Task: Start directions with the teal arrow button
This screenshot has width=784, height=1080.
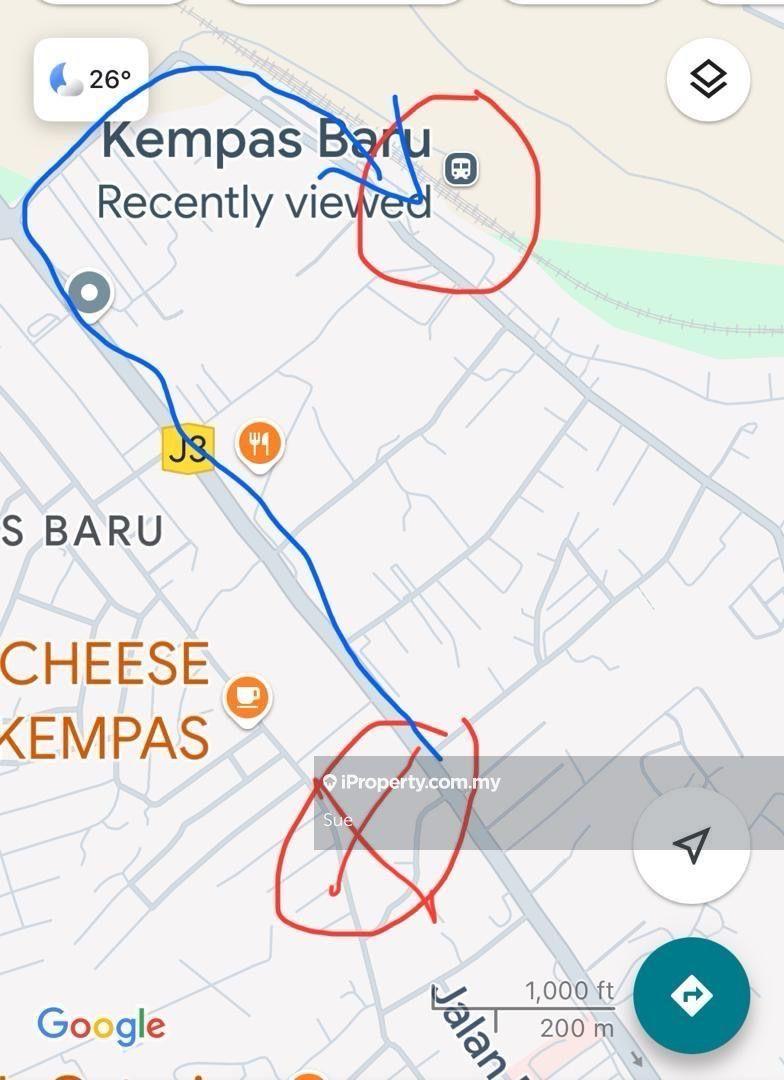Action: coord(691,995)
